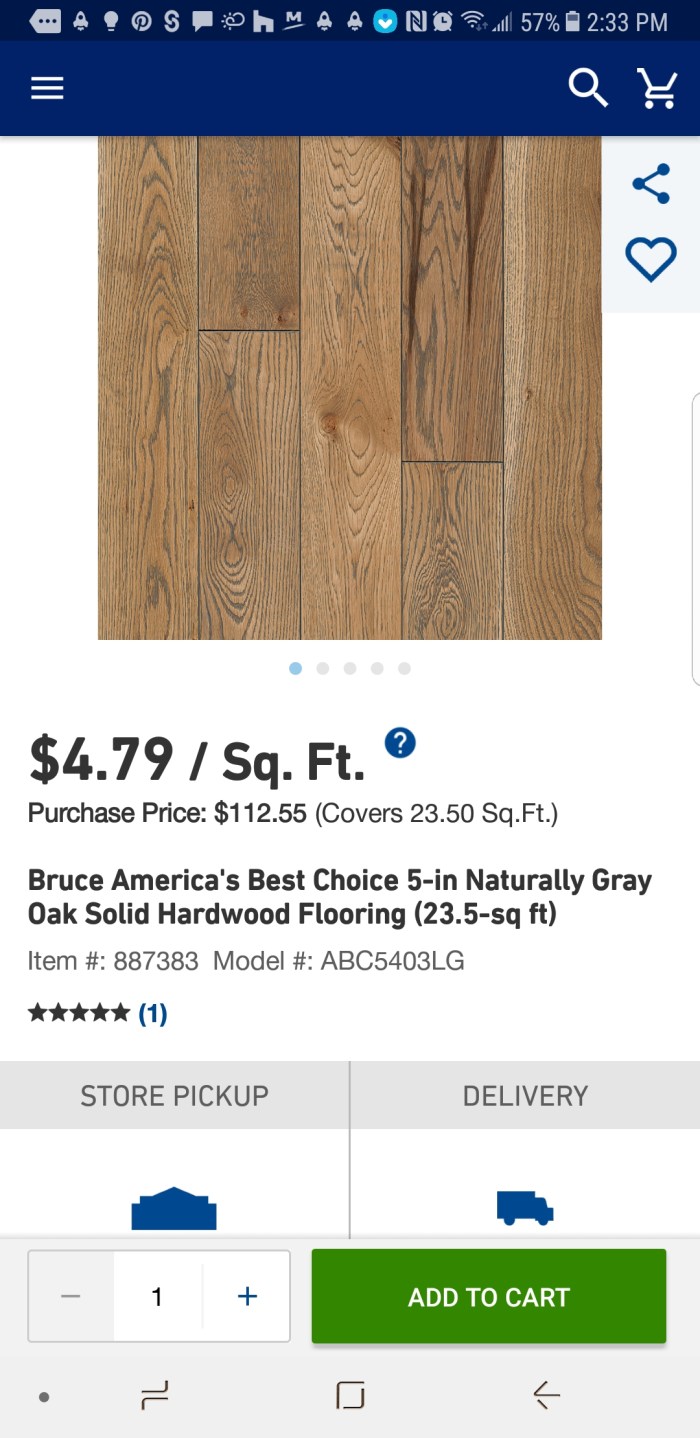Open price help question mark icon
Screen dimensions: 700x1438
400,743
